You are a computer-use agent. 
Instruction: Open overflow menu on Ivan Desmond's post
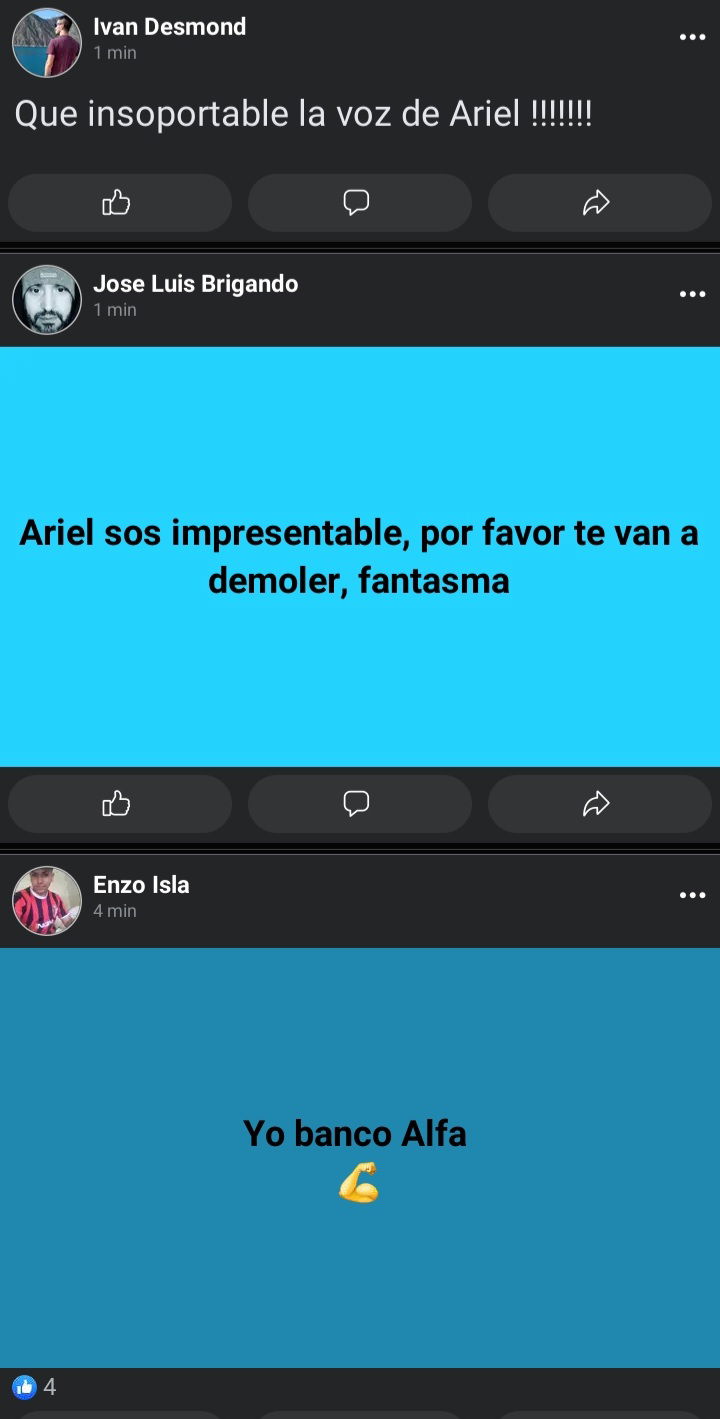point(692,37)
